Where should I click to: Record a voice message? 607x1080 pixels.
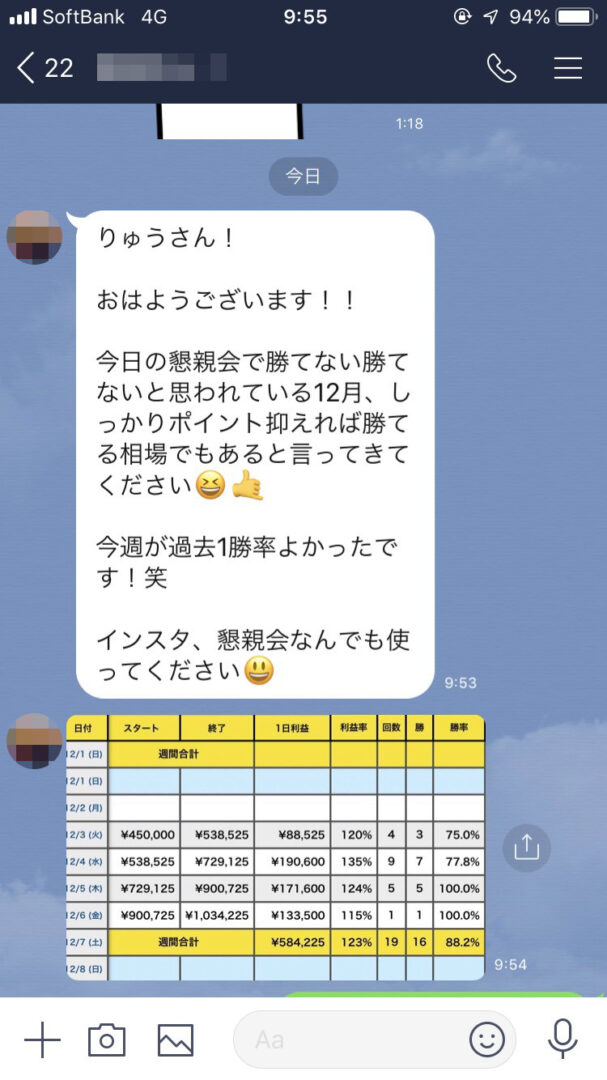563,1040
